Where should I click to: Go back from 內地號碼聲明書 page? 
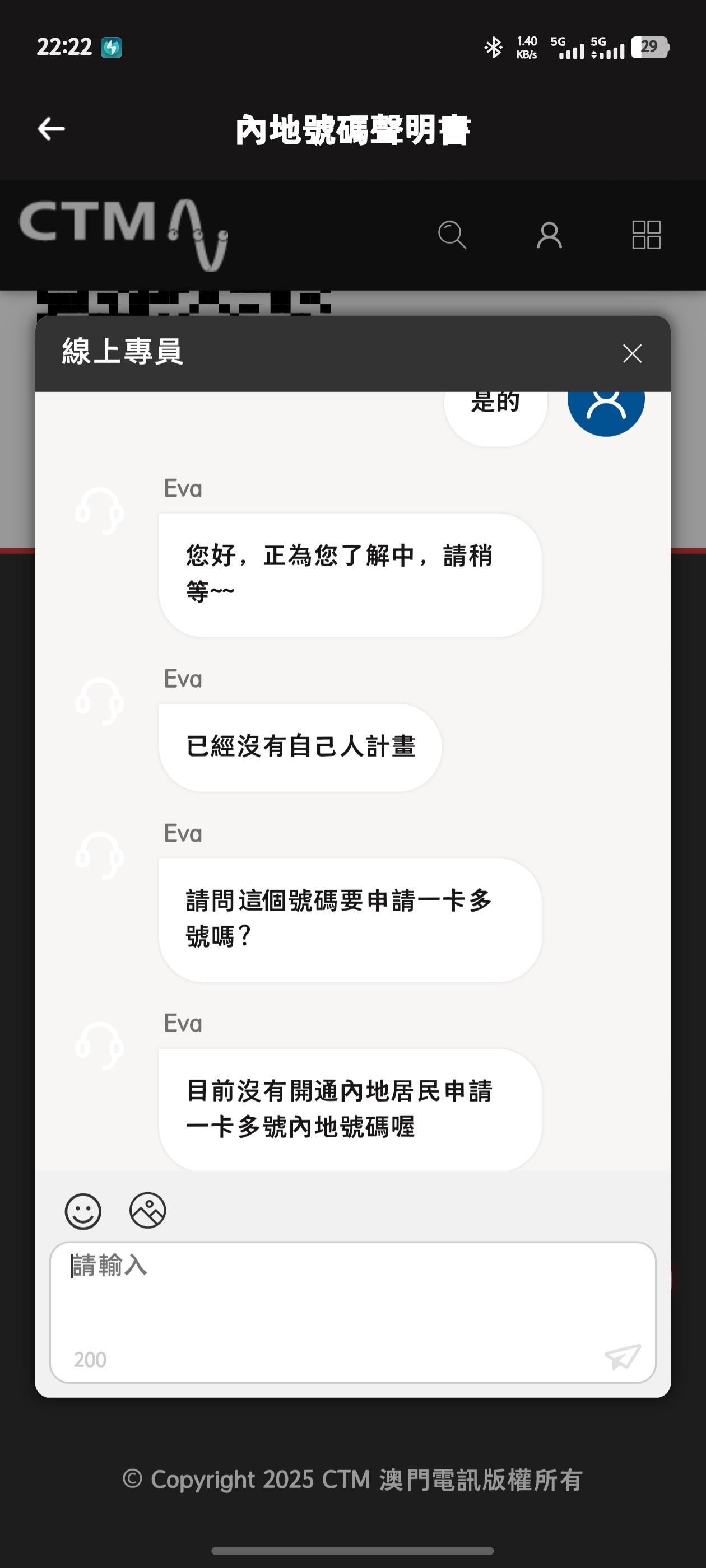click(x=51, y=129)
